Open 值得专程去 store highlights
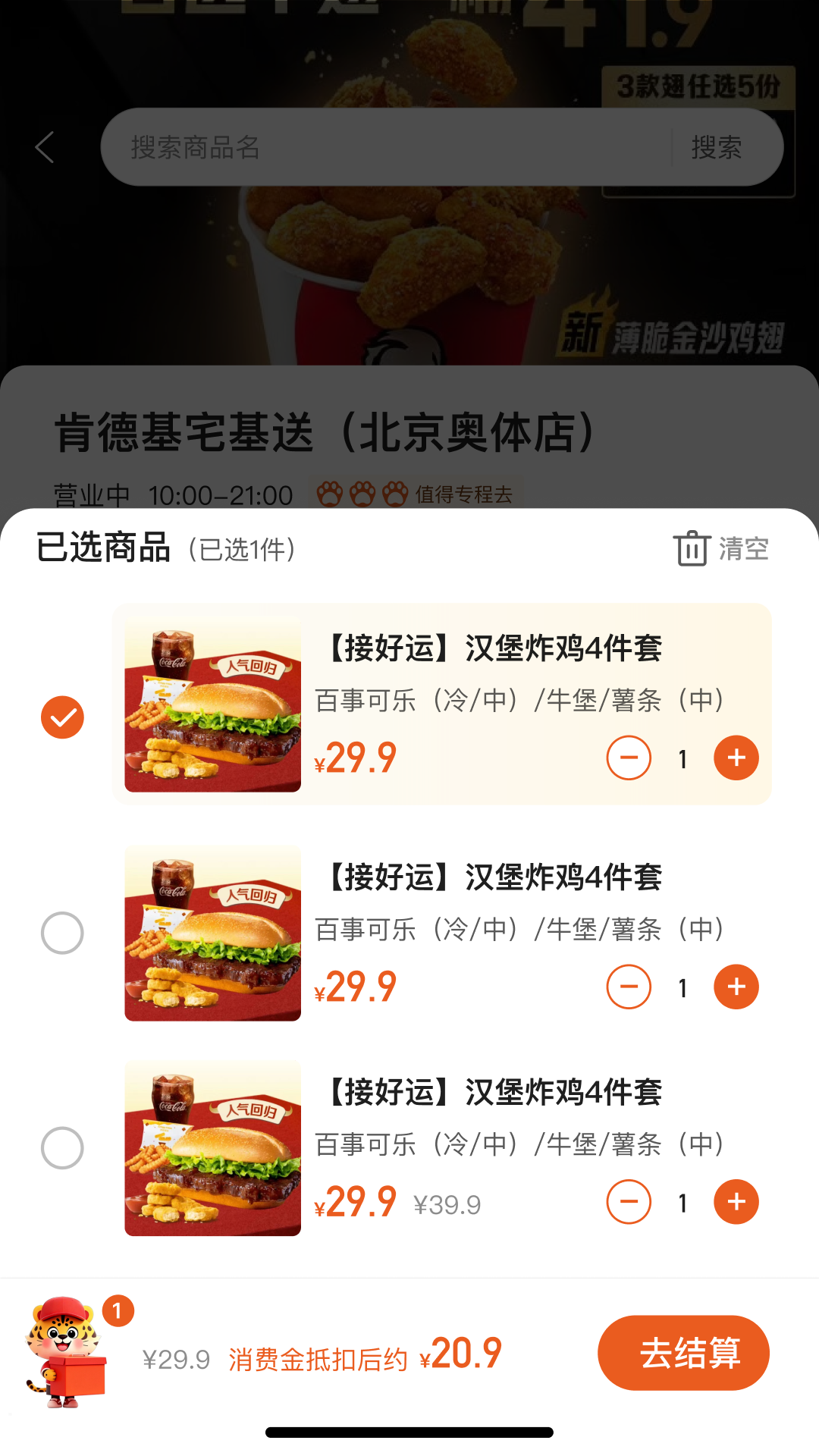819x1456 pixels. pyautogui.click(x=463, y=496)
